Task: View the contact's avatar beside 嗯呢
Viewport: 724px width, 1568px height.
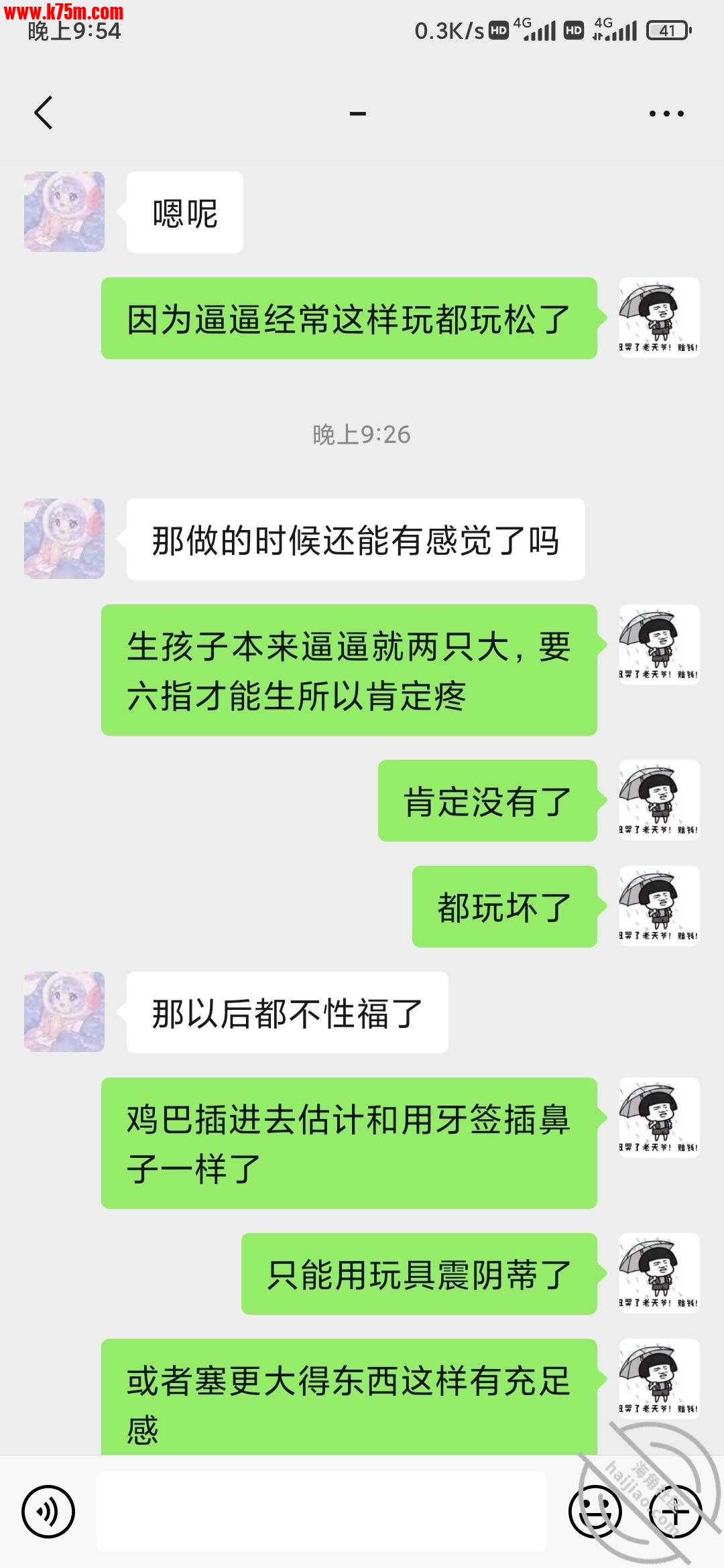Action: (64, 212)
